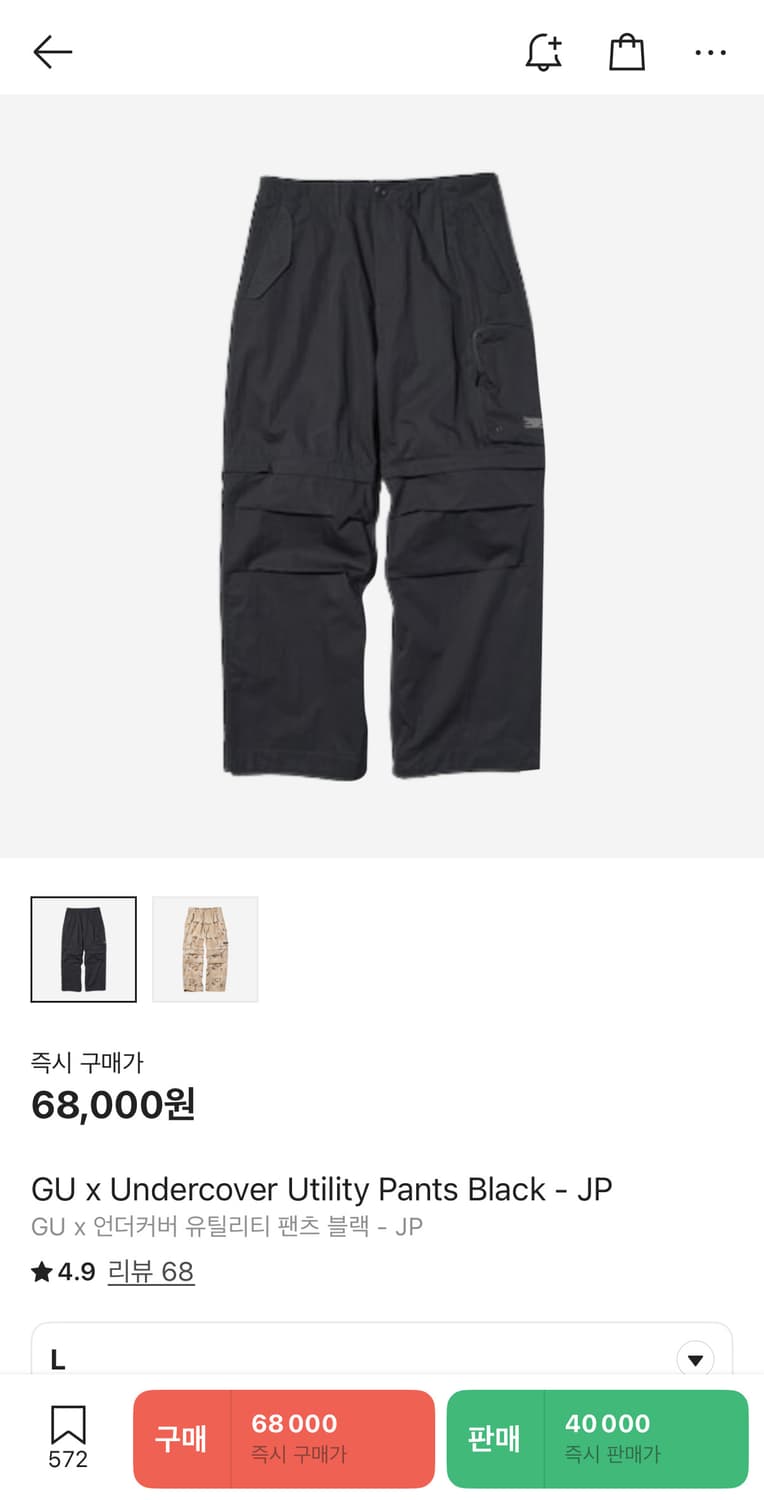
Task: Select the black pants thumbnail
Action: coord(84,949)
